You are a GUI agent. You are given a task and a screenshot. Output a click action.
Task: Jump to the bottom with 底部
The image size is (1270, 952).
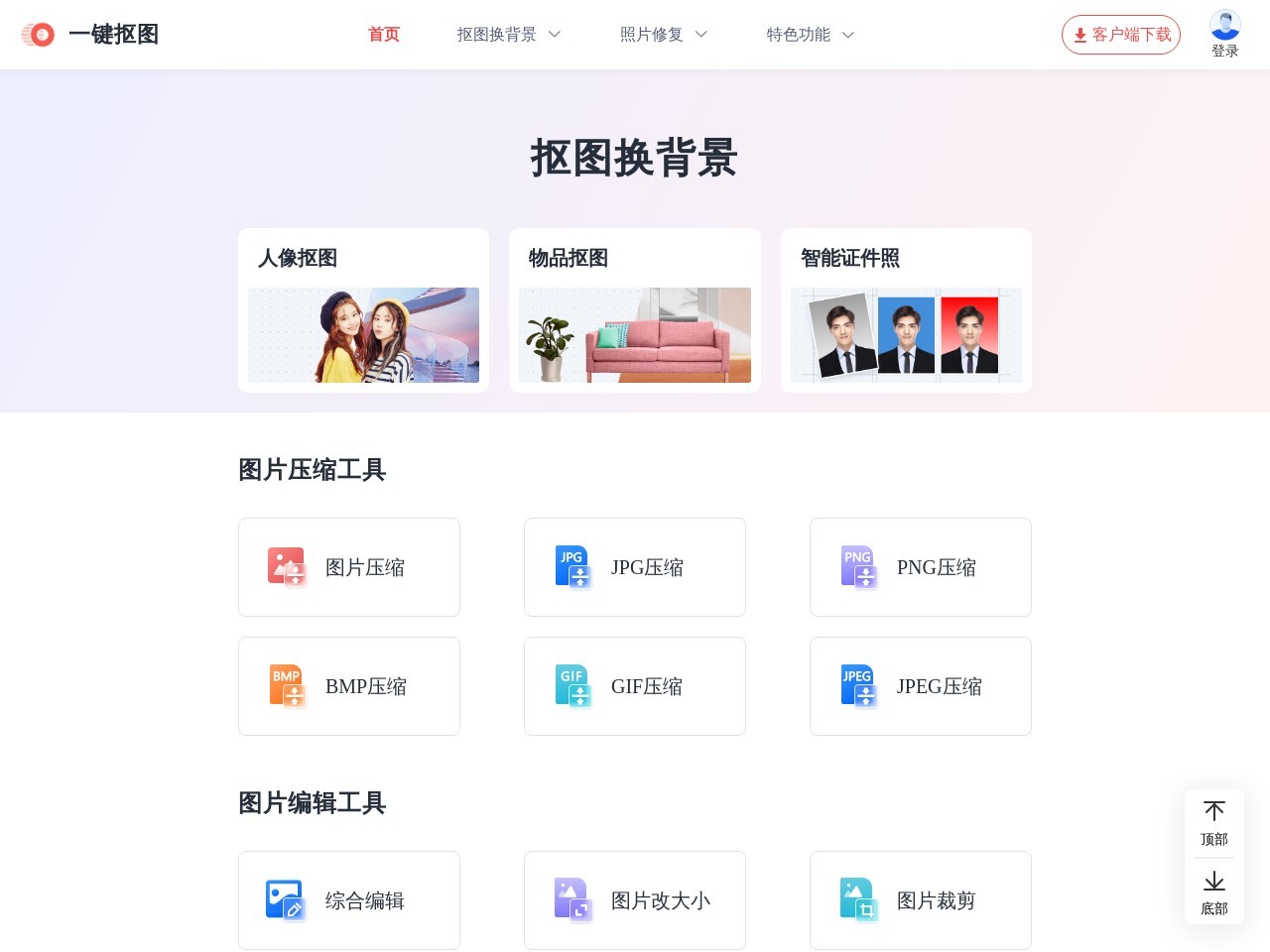pyautogui.click(x=1213, y=892)
